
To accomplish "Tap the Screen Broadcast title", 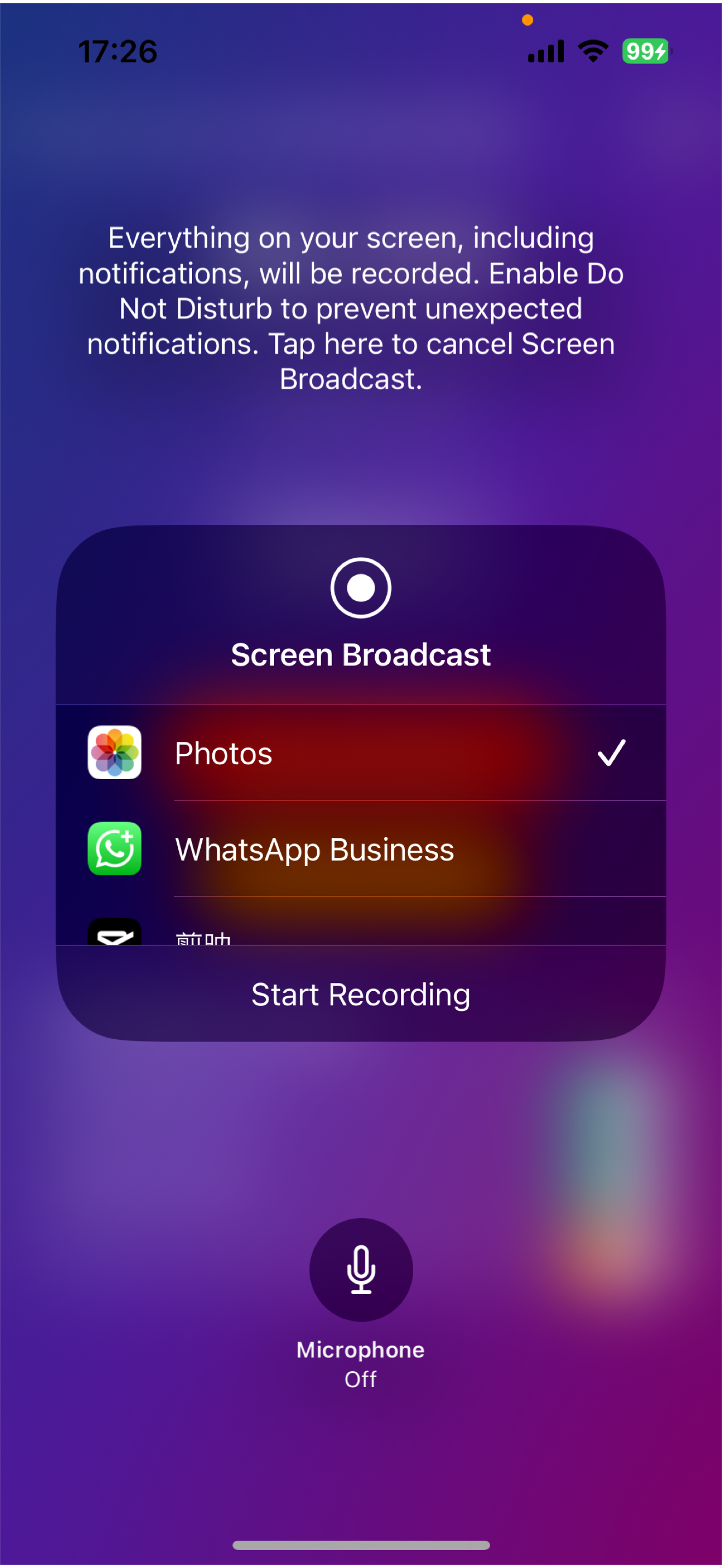I will coord(360,654).
